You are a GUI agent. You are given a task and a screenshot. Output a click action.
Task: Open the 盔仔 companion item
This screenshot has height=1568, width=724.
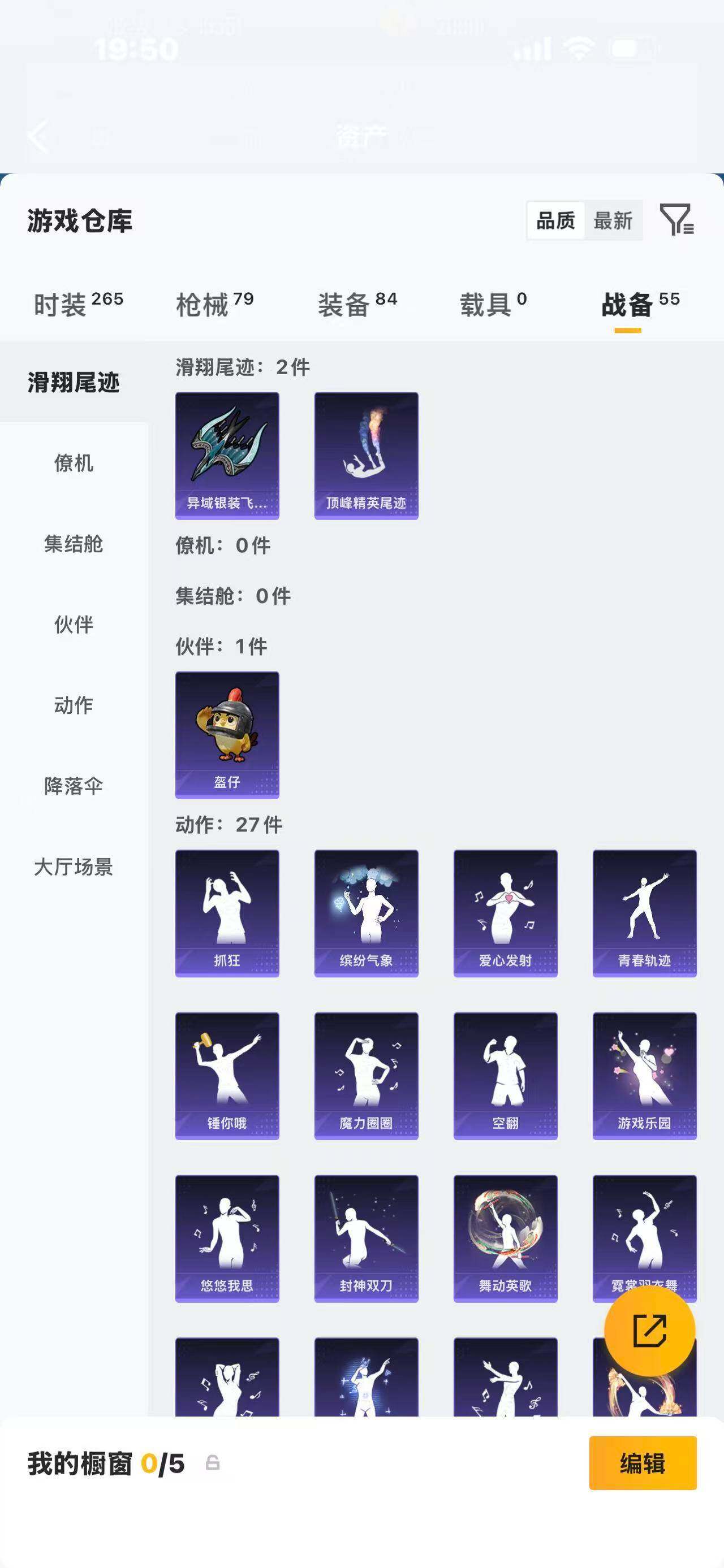click(x=227, y=734)
